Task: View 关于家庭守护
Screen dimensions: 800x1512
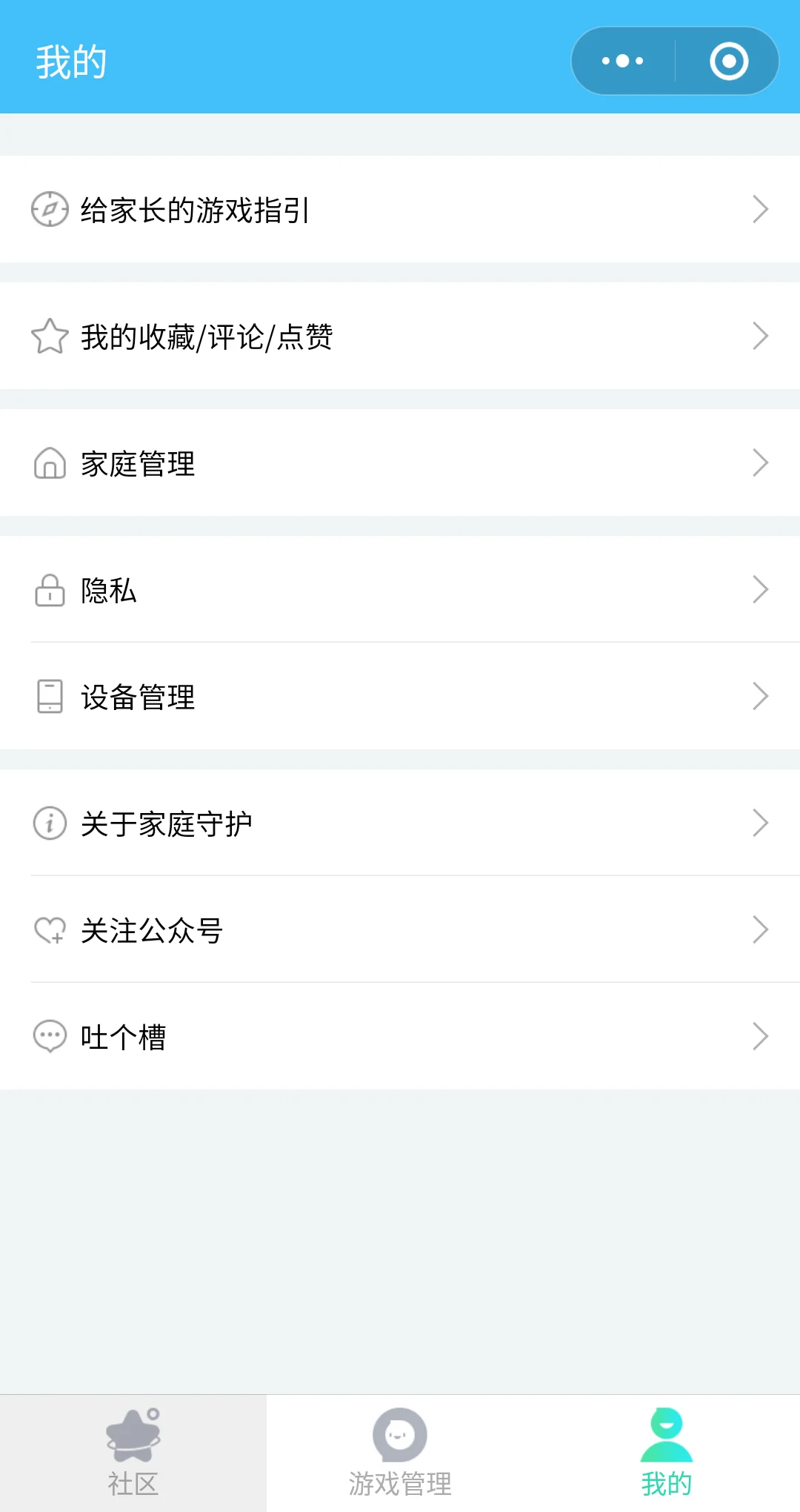Action: pyautogui.click(x=400, y=823)
